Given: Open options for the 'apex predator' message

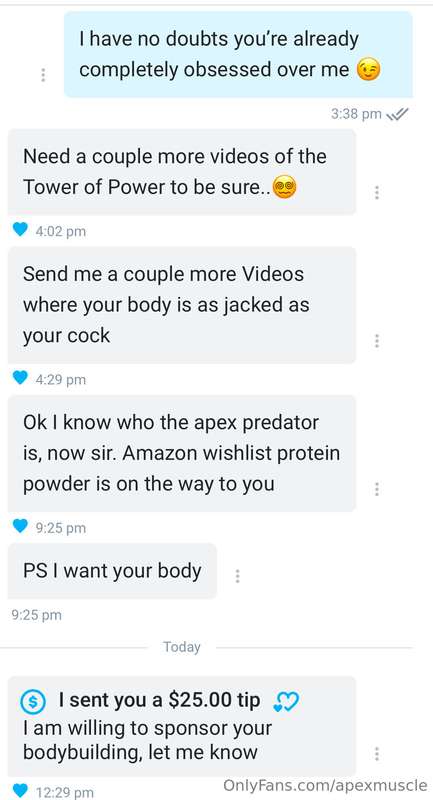Looking at the screenshot, I should pos(376,489).
